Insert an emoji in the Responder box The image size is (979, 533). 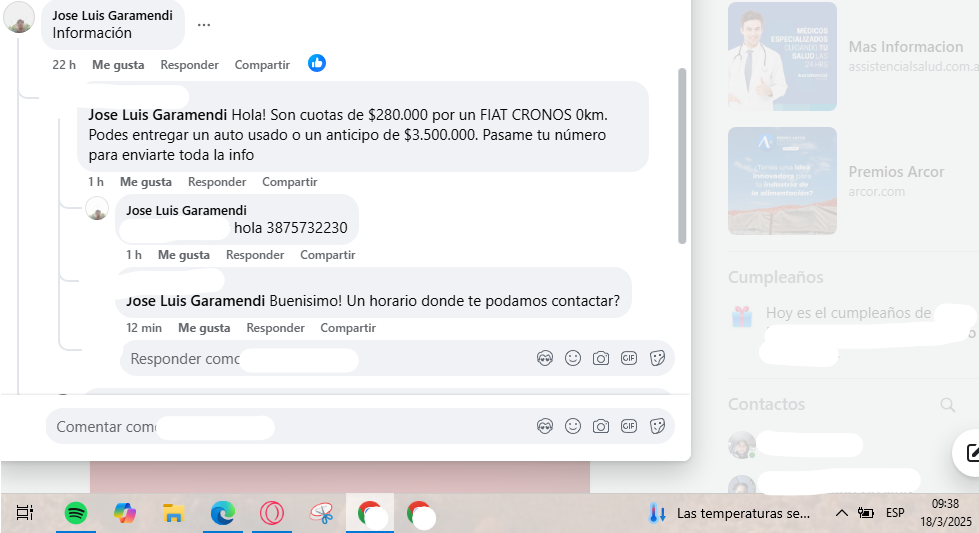[x=572, y=358]
